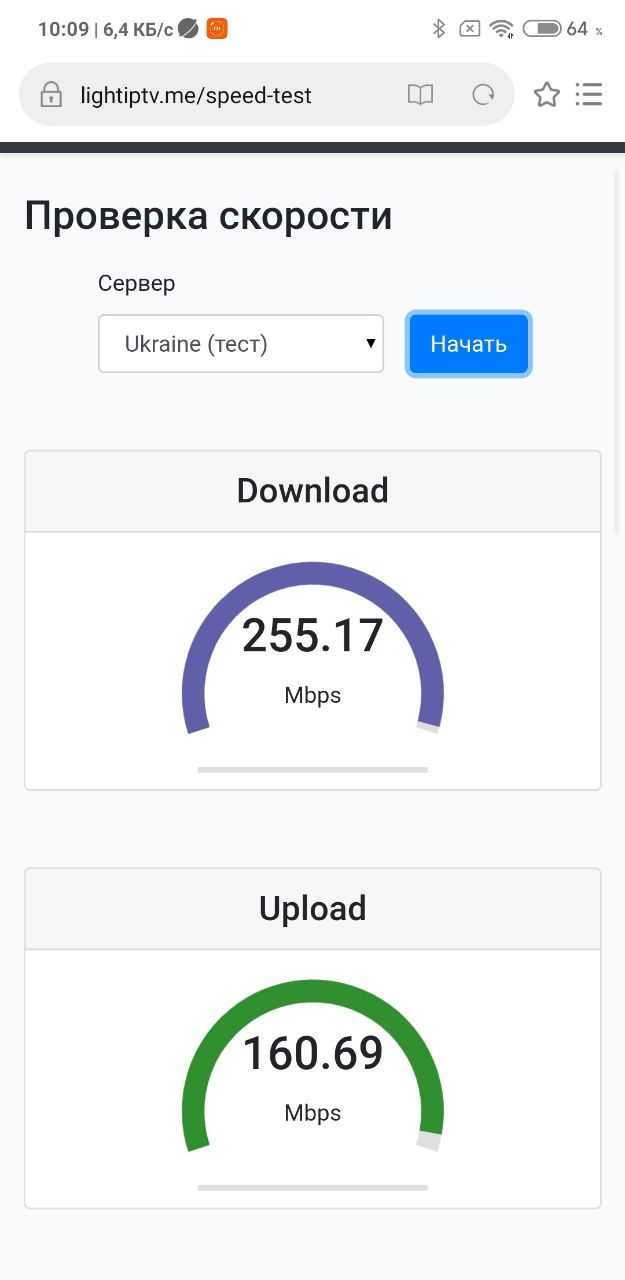Reload the page with the refresh icon
625x1280 pixels.
[x=483, y=95]
